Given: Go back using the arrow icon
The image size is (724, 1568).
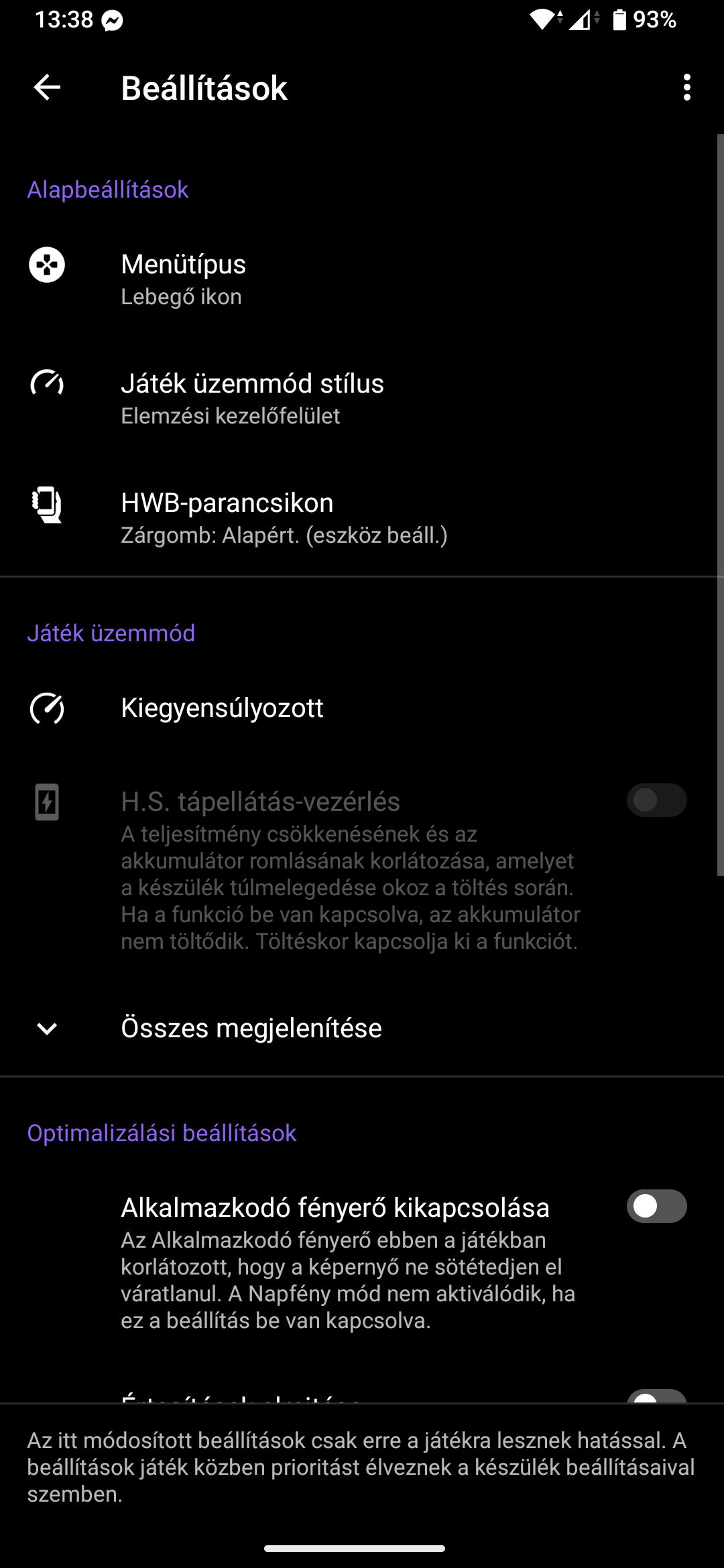Looking at the screenshot, I should tap(47, 88).
